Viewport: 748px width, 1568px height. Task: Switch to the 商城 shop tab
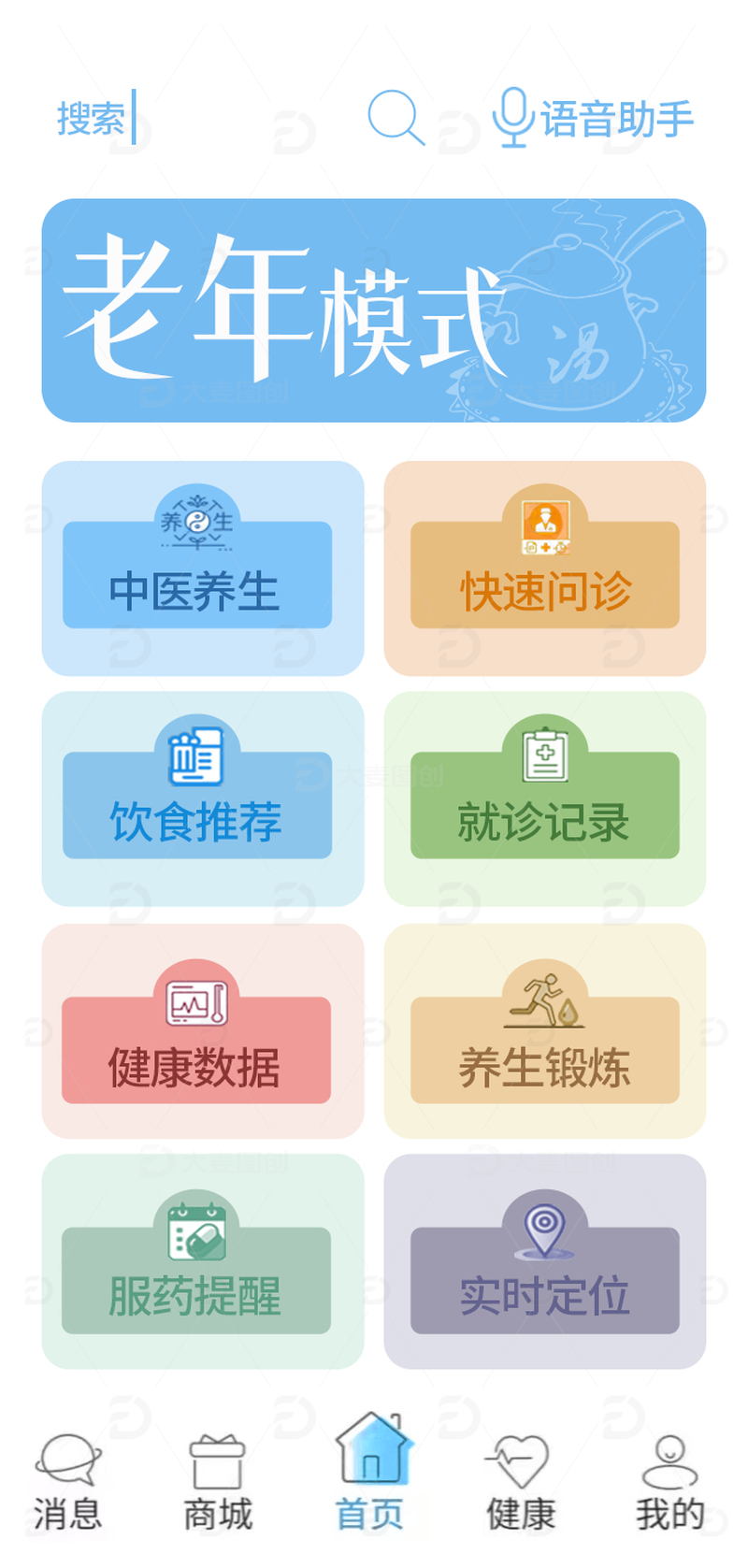coord(218,1483)
